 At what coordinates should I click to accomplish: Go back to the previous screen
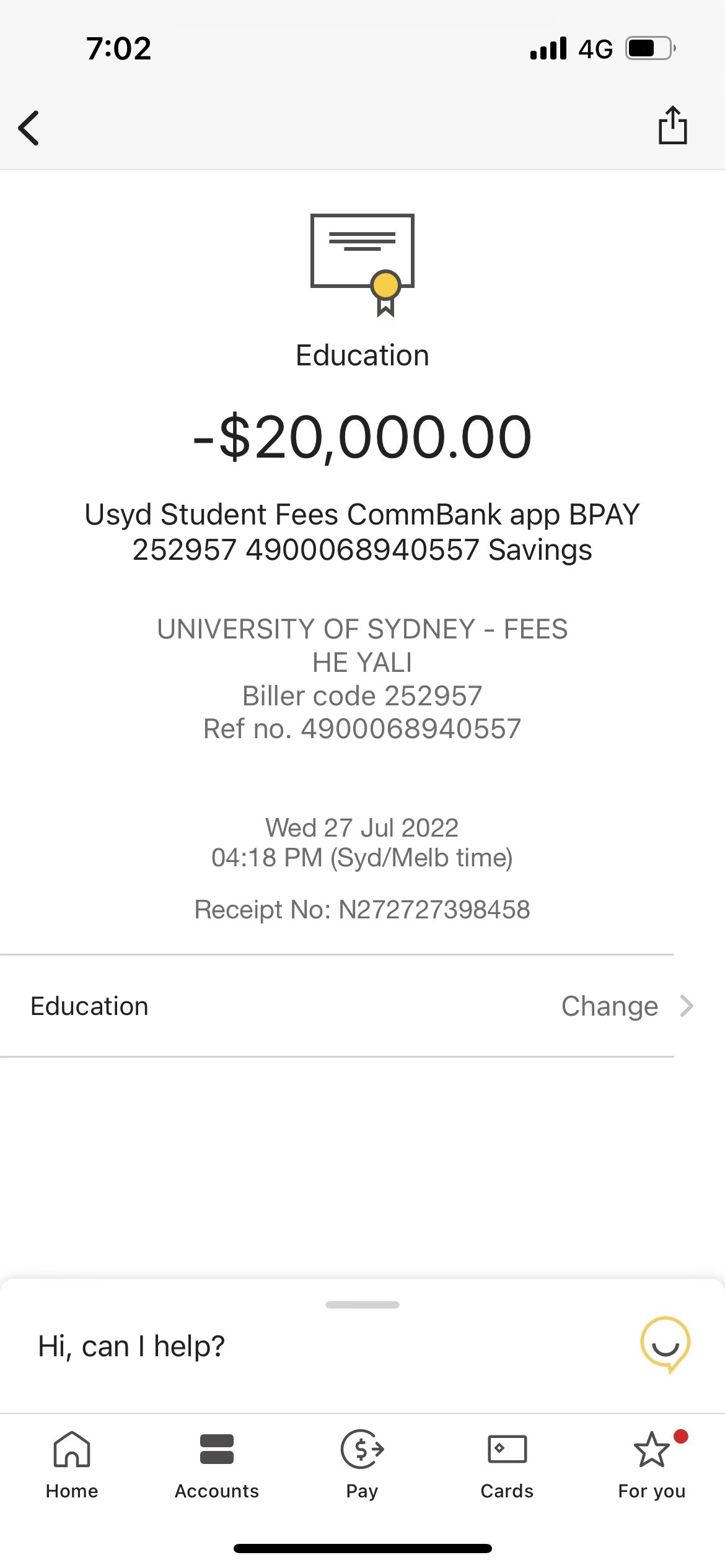pyautogui.click(x=29, y=128)
